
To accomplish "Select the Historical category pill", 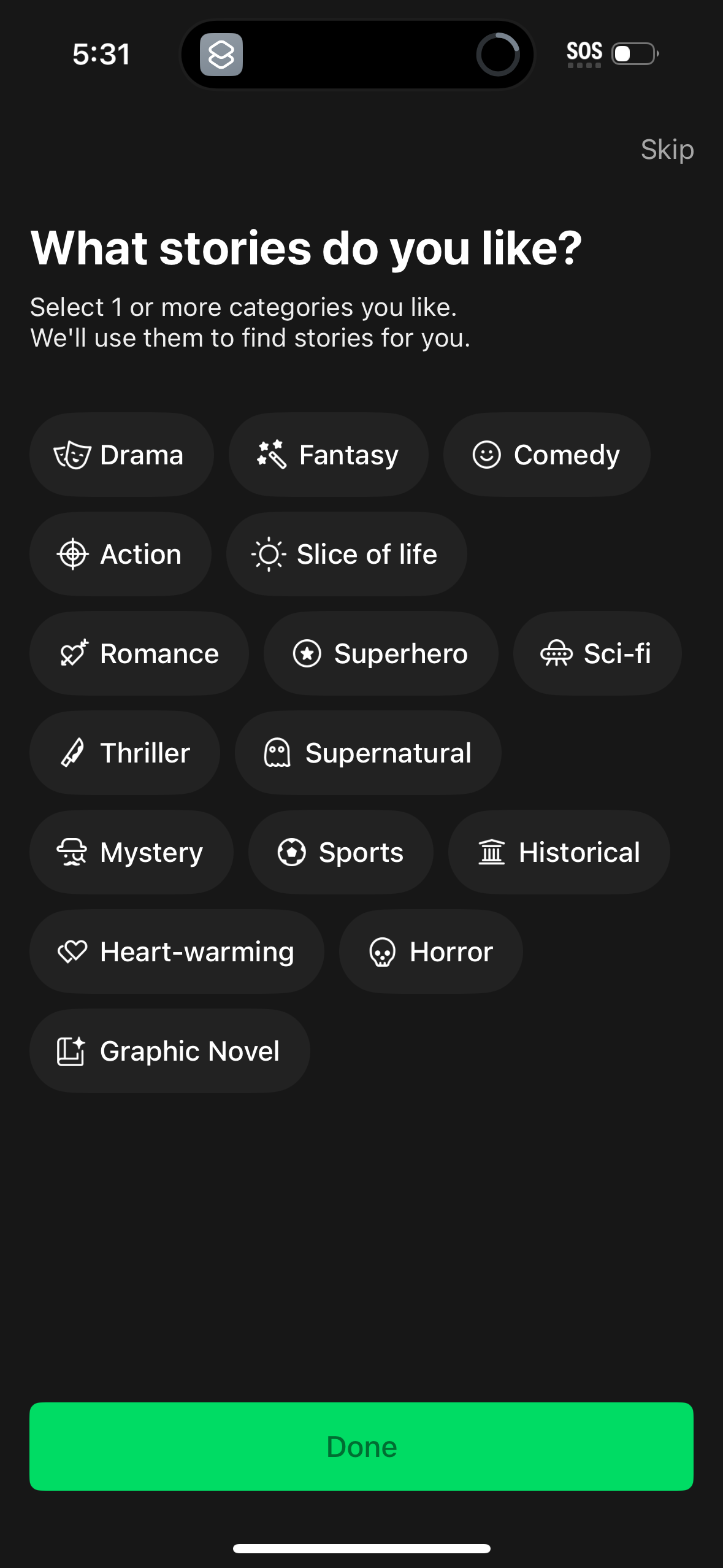I will 559,852.
